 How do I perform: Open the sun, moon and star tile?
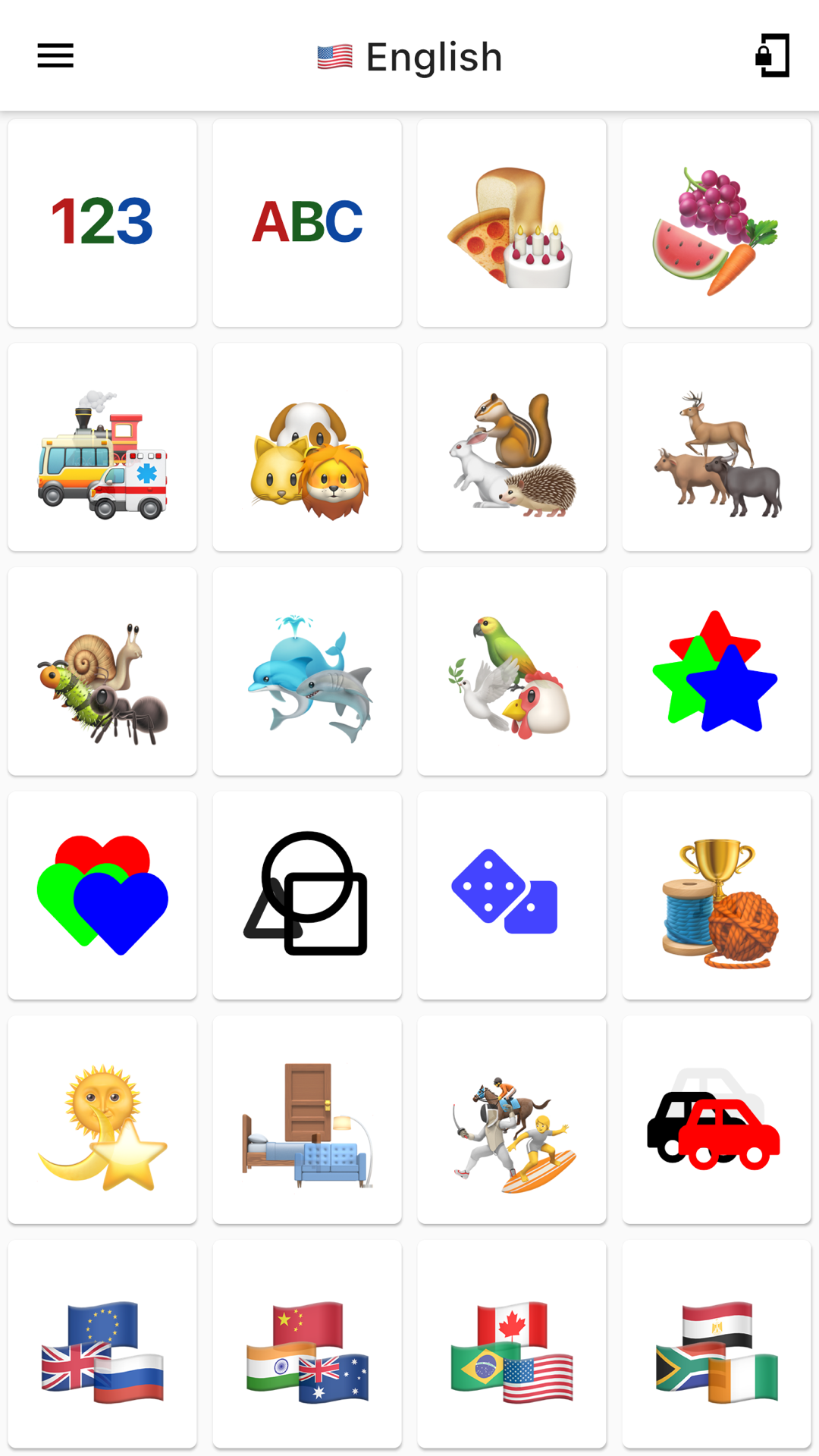pyautogui.click(x=102, y=1120)
